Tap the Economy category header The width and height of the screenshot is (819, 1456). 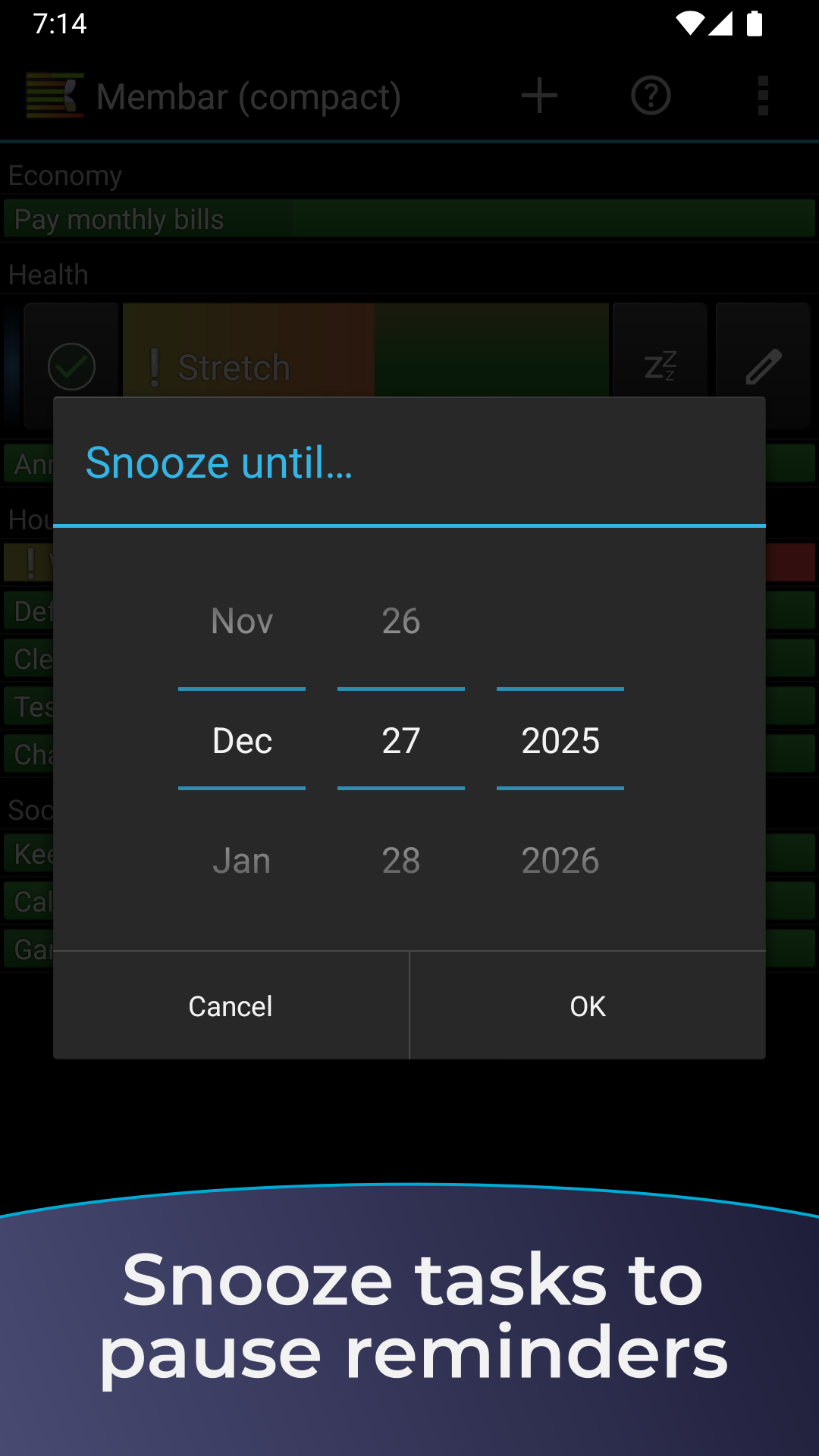click(64, 175)
